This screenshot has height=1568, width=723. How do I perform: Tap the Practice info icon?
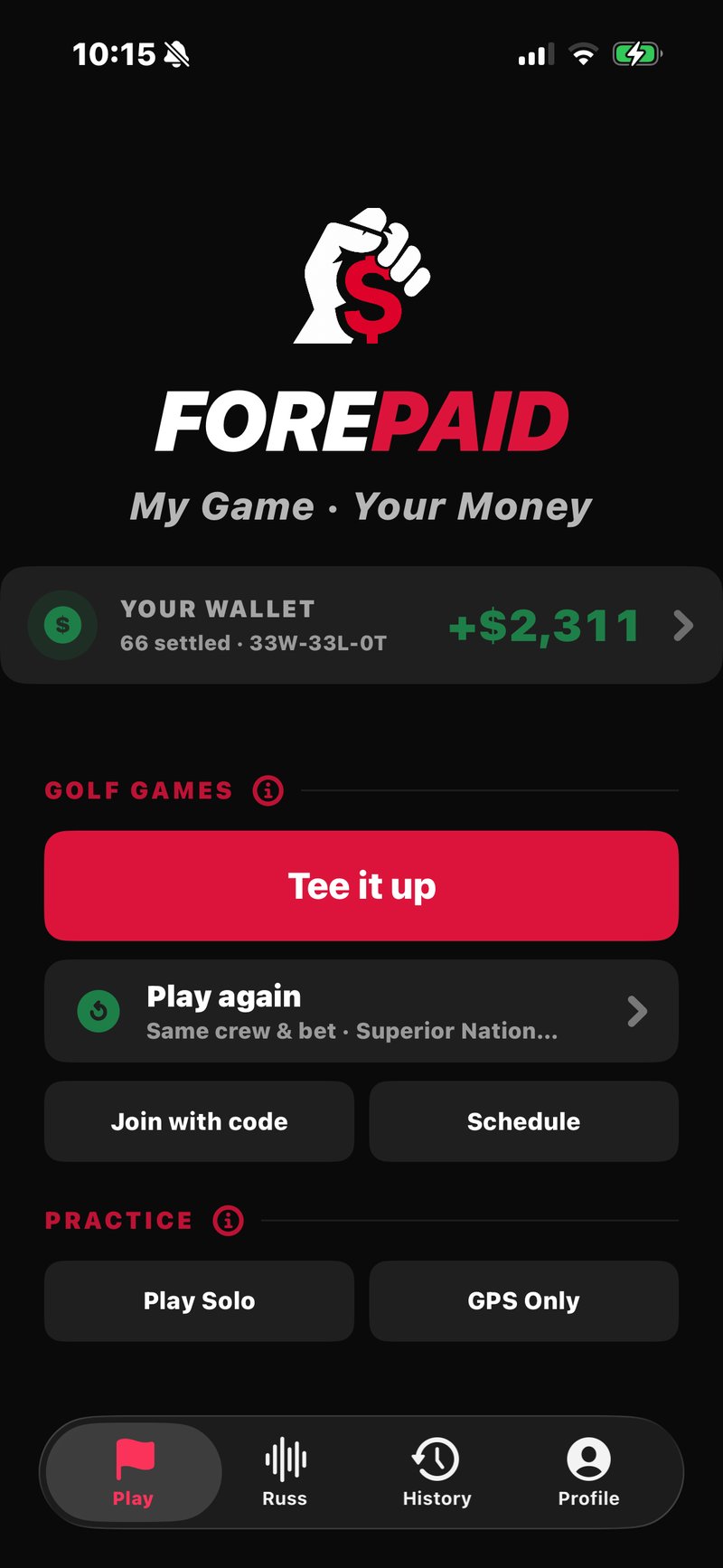click(x=229, y=1221)
